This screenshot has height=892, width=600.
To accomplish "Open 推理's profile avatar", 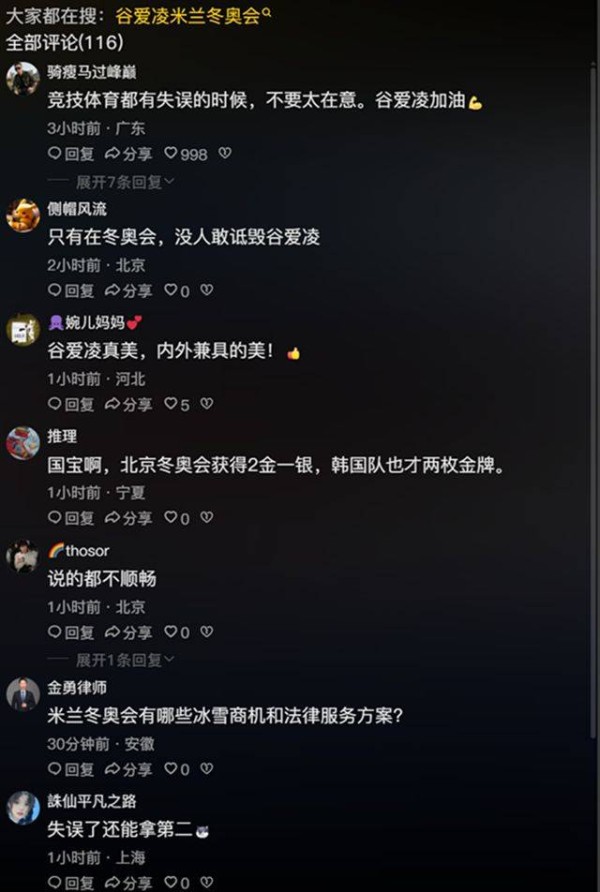I will (x=23, y=443).
